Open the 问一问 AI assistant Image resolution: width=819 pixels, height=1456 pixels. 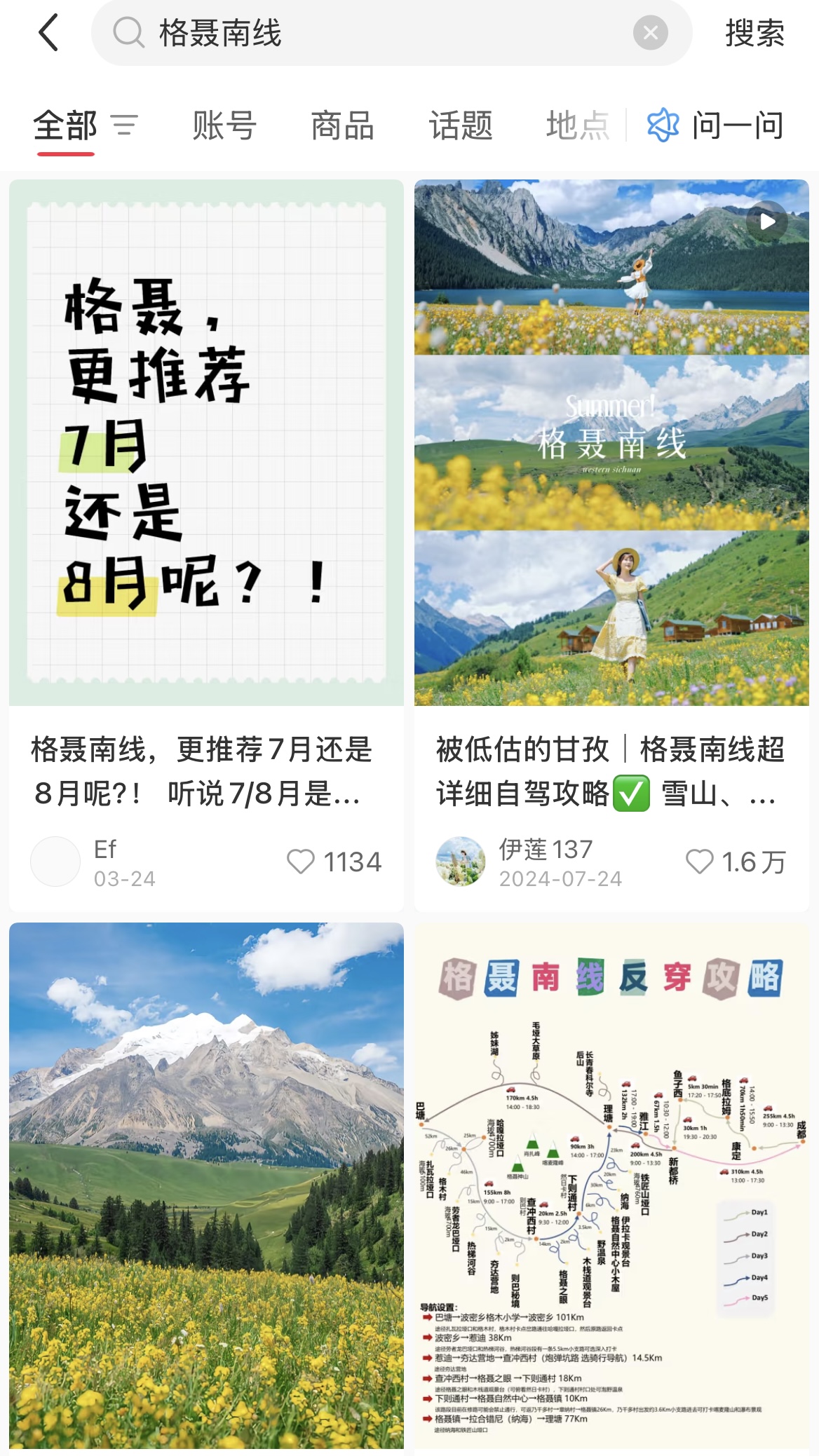tap(715, 126)
